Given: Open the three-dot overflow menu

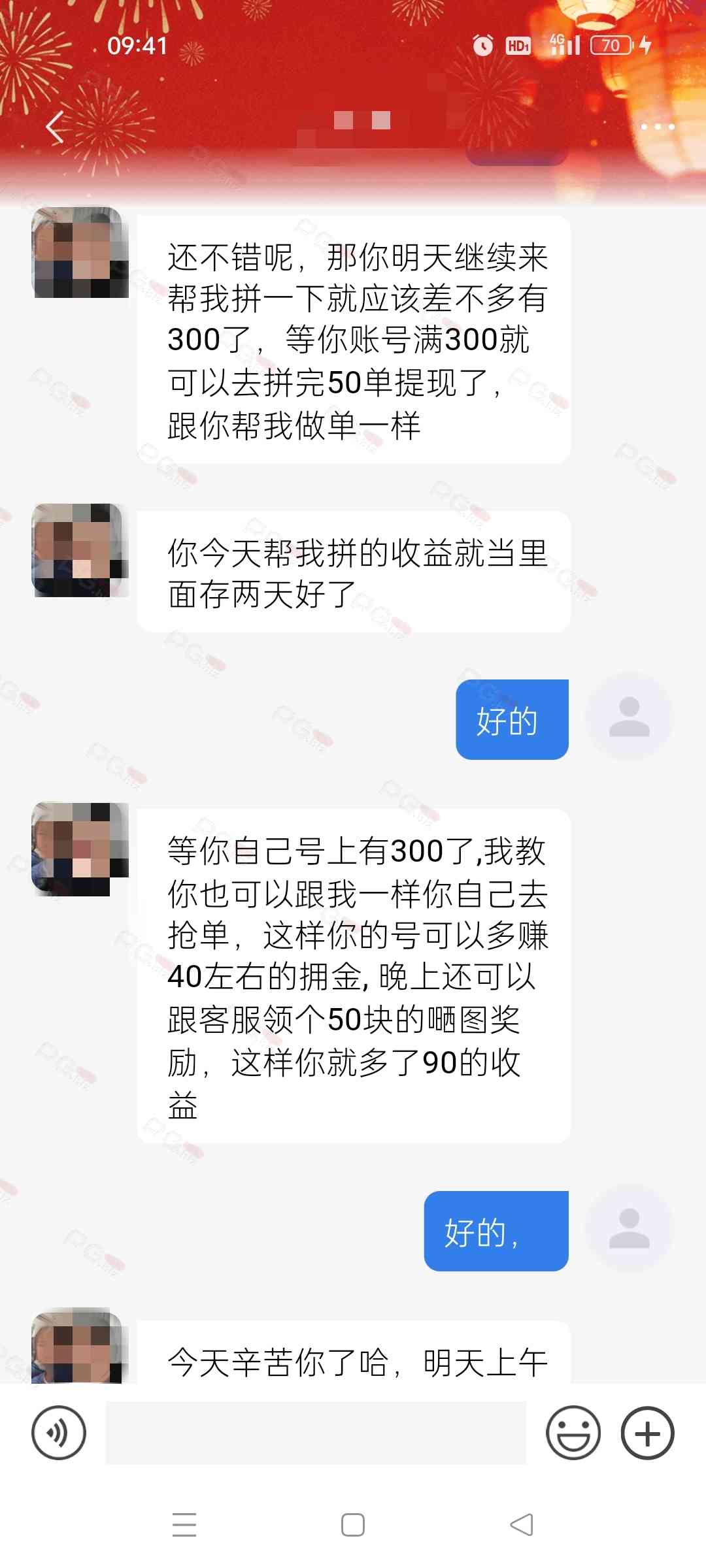Looking at the screenshot, I should 656,127.
